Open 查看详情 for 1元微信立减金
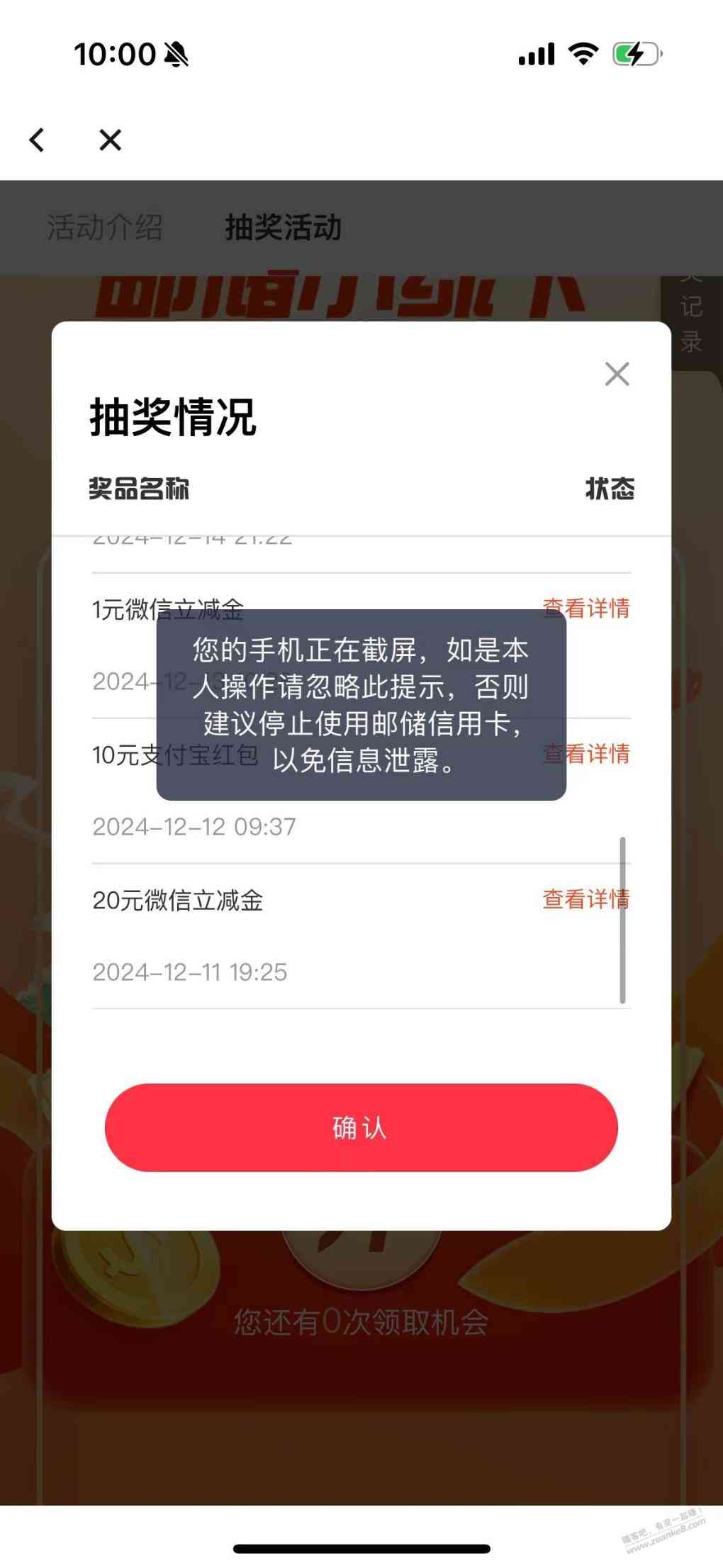Screen dimensions: 723x1568 pyautogui.click(x=585, y=608)
